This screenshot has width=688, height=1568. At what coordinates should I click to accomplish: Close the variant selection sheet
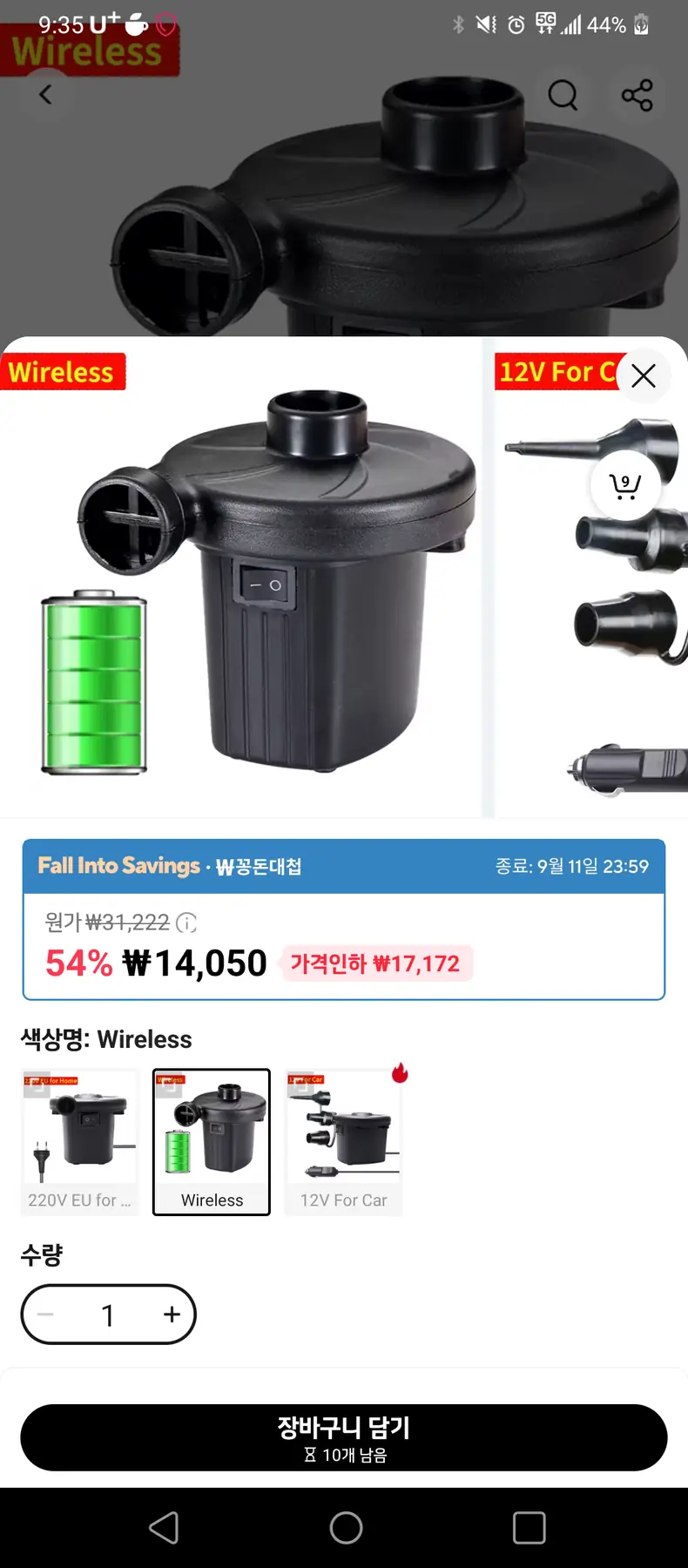(643, 375)
